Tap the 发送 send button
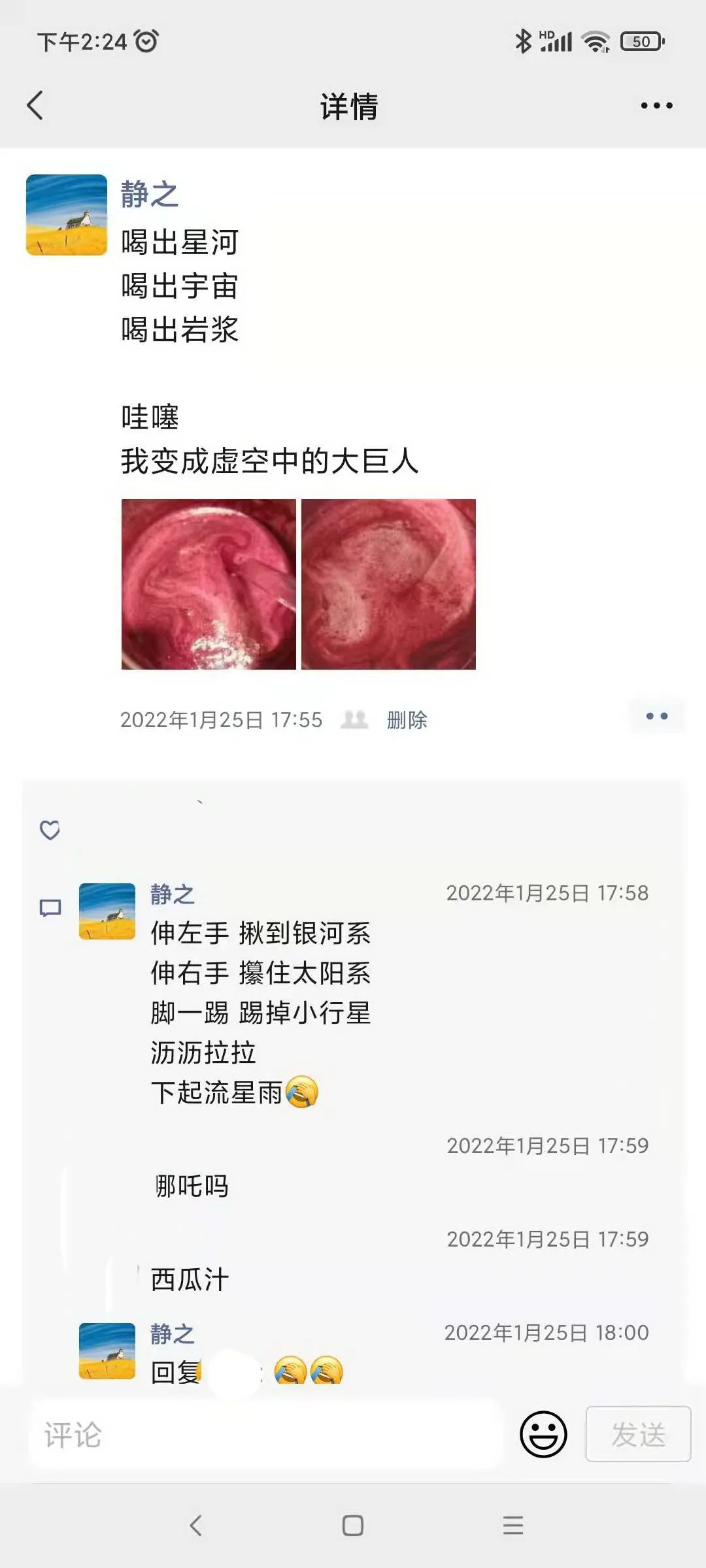 point(638,1434)
